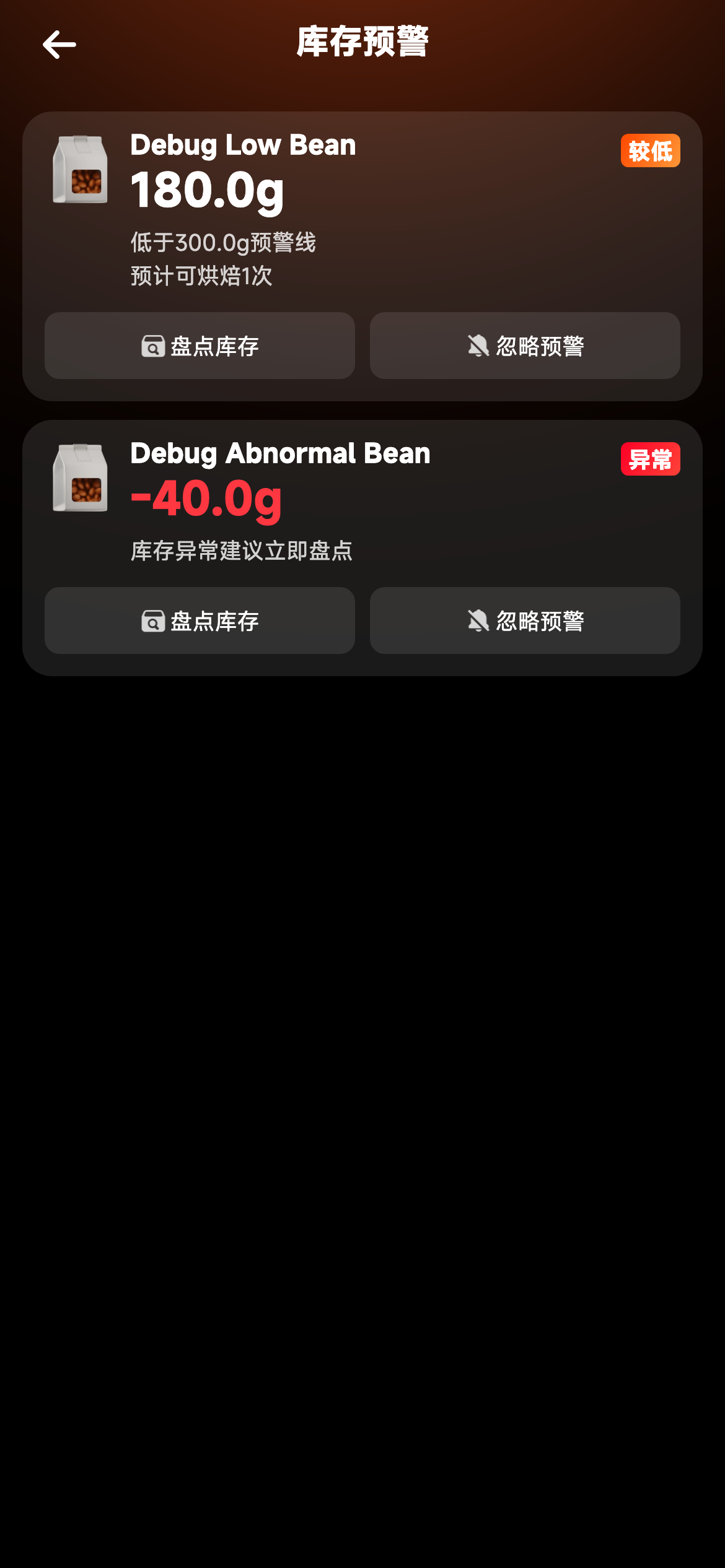Select 忽略预警 for Debug Abnormal Bean
The width and height of the screenshot is (725, 1568).
(524, 621)
